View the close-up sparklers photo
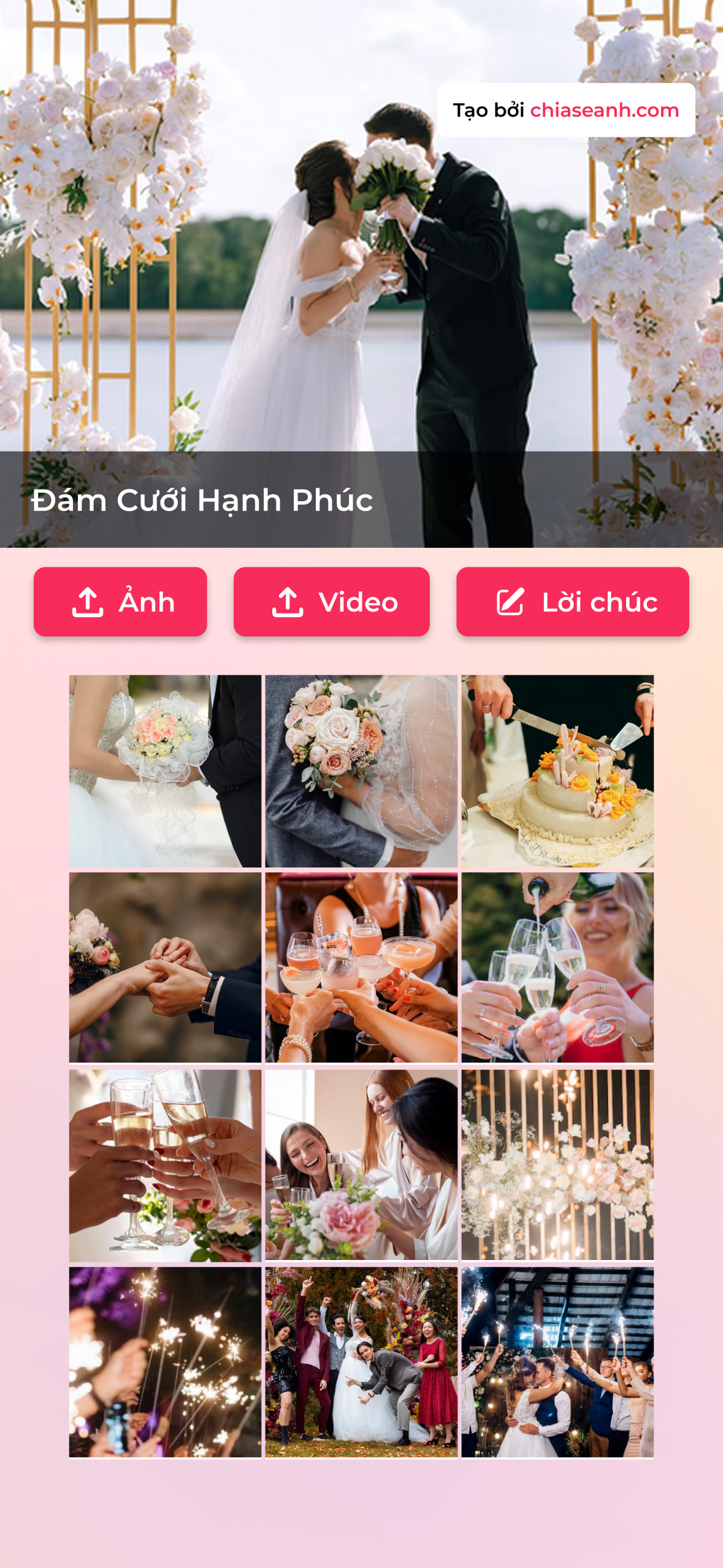Image resolution: width=723 pixels, height=1568 pixels. point(165,1362)
